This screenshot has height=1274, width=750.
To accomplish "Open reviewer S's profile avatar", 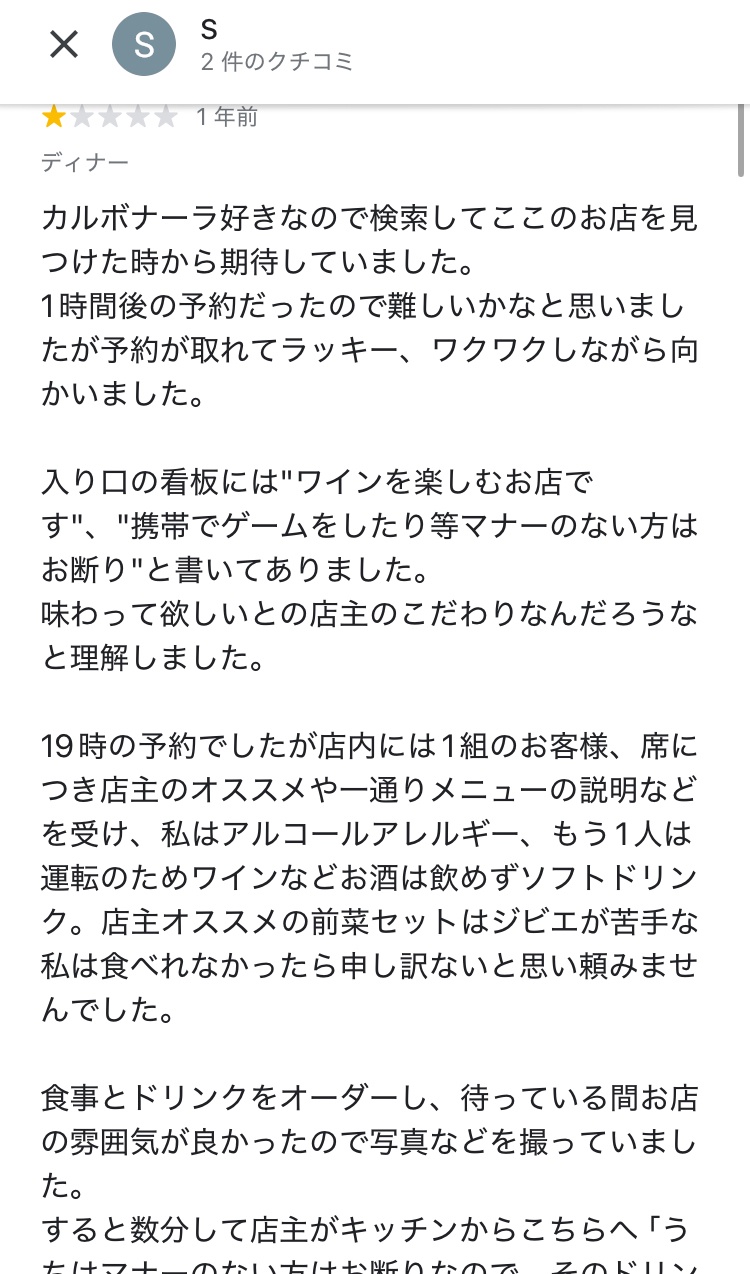I will (143, 44).
